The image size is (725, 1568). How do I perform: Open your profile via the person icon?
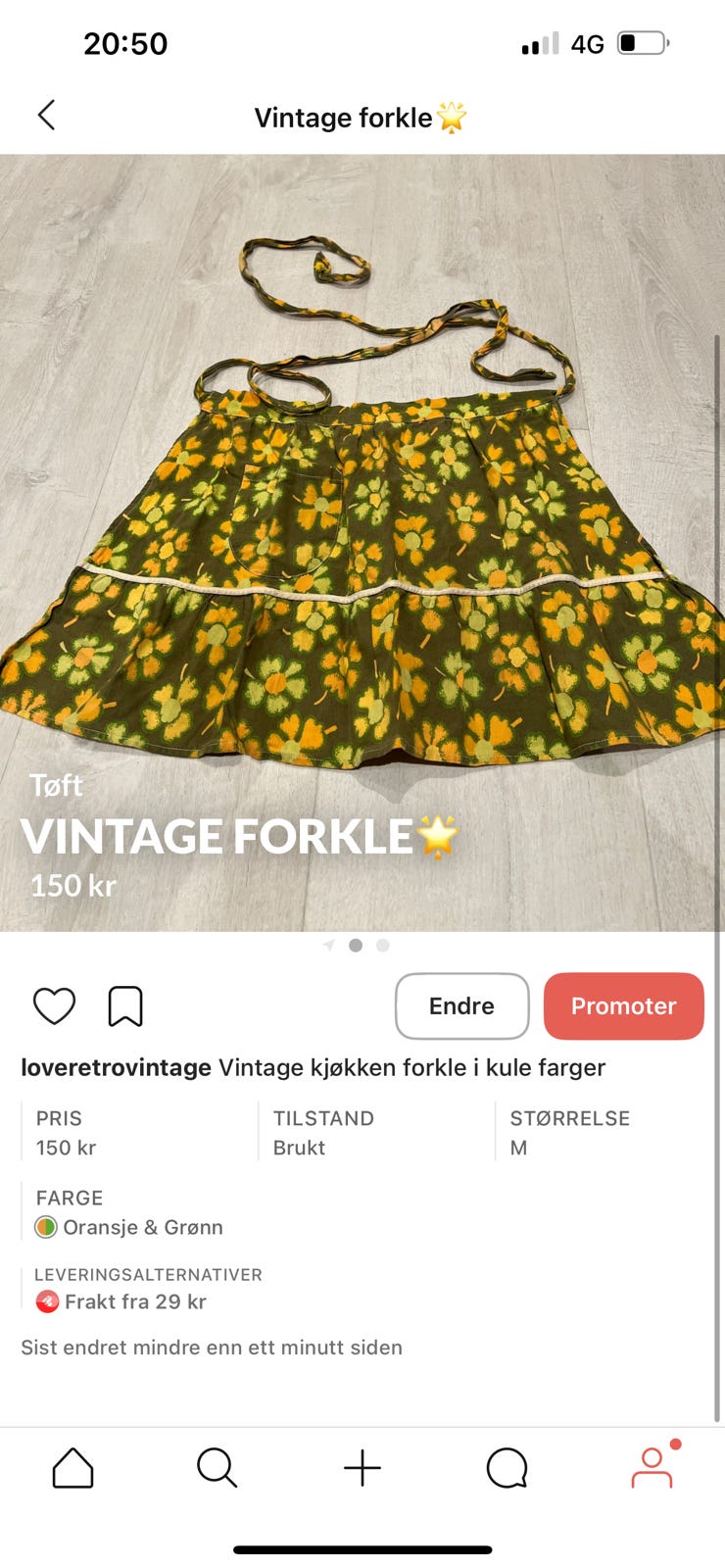point(652,1468)
